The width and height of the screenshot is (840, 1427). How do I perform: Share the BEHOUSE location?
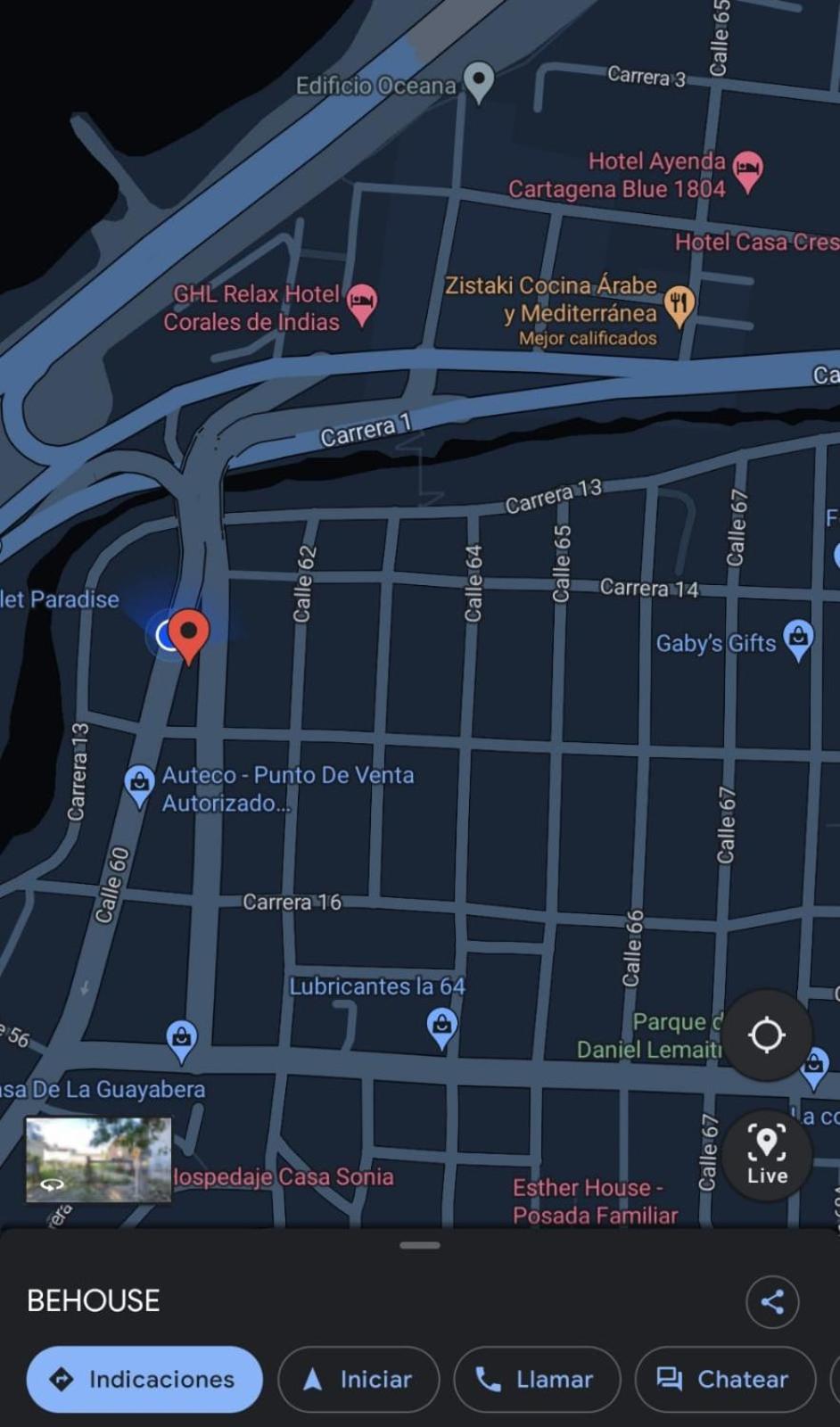[771, 1302]
